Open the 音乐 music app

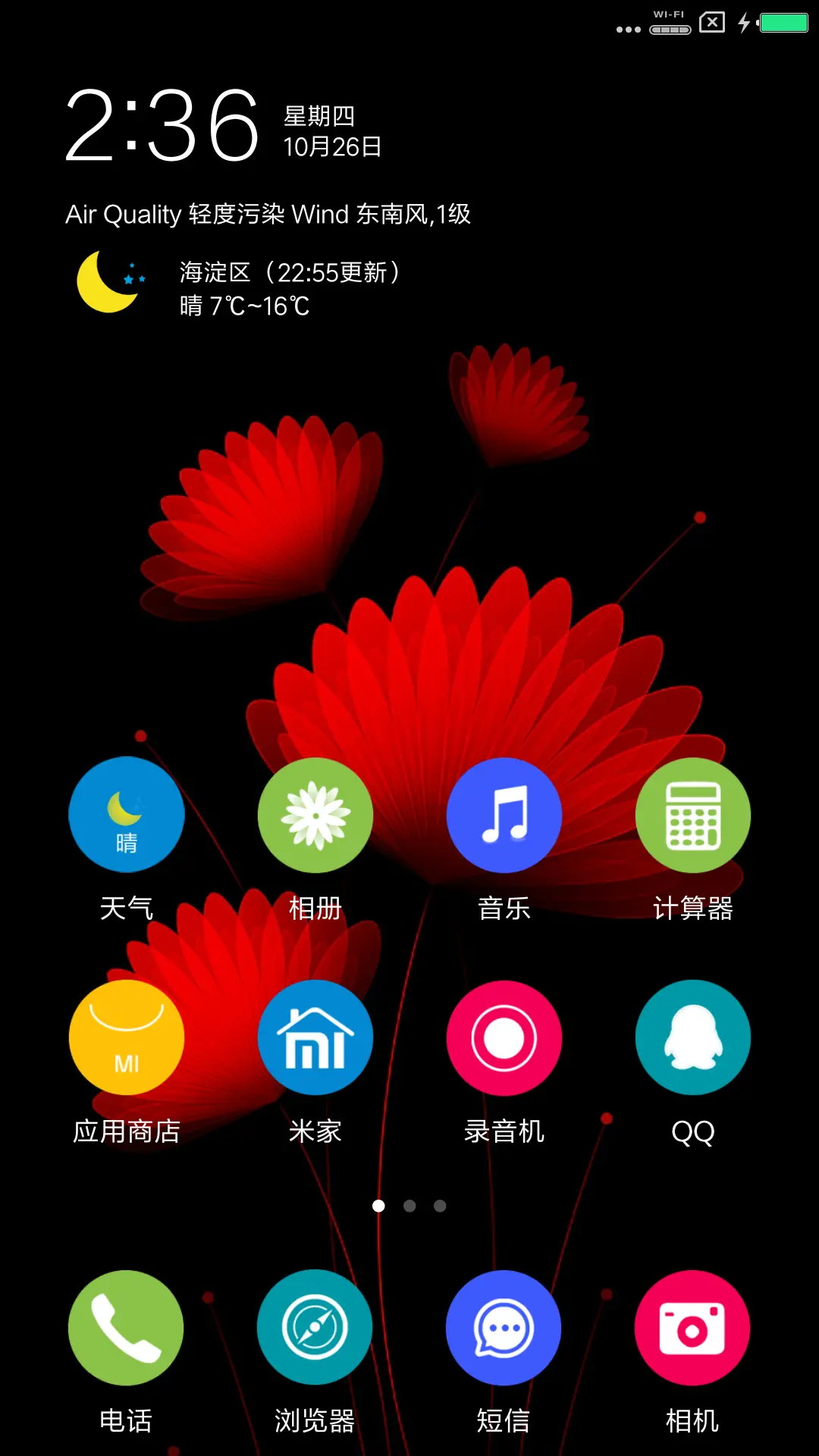tap(504, 814)
